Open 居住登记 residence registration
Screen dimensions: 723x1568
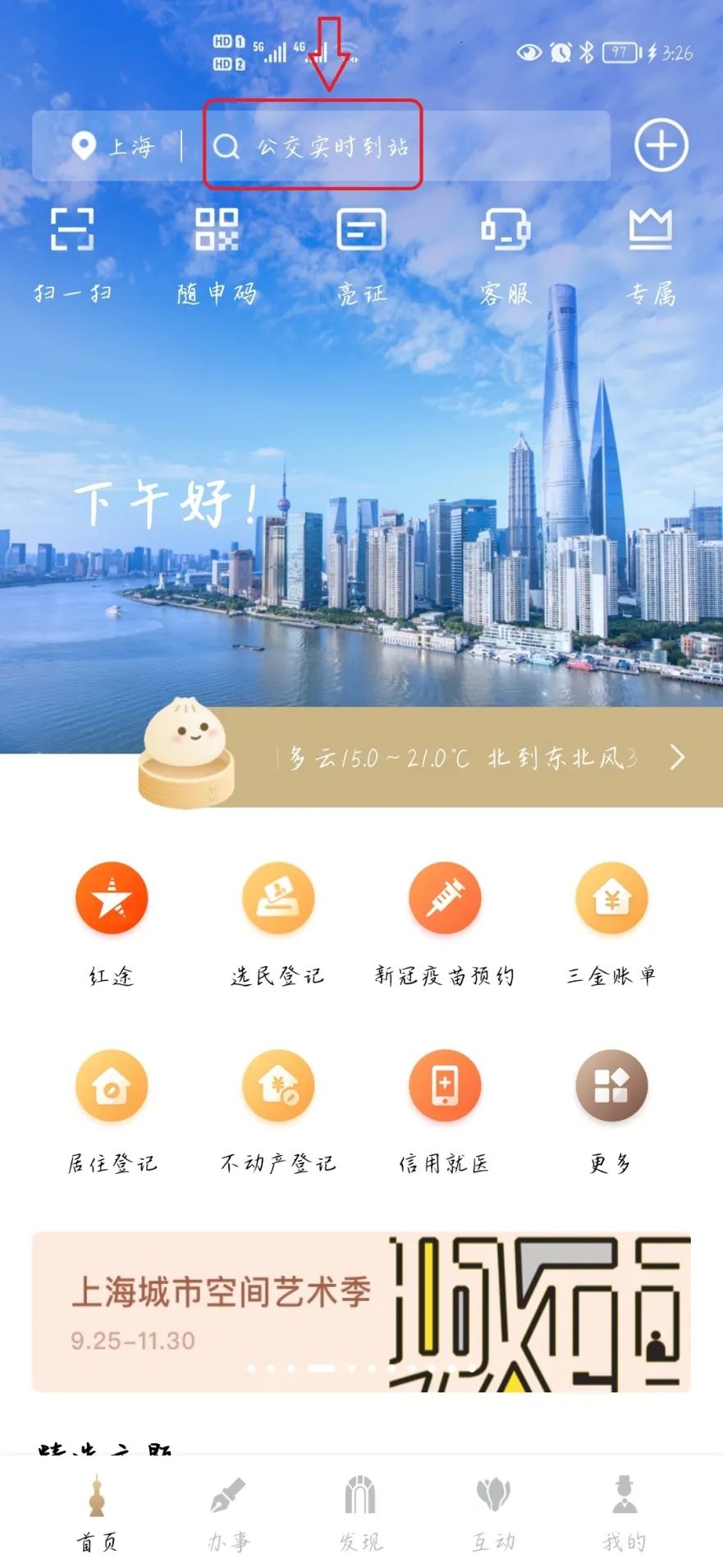112,1110
